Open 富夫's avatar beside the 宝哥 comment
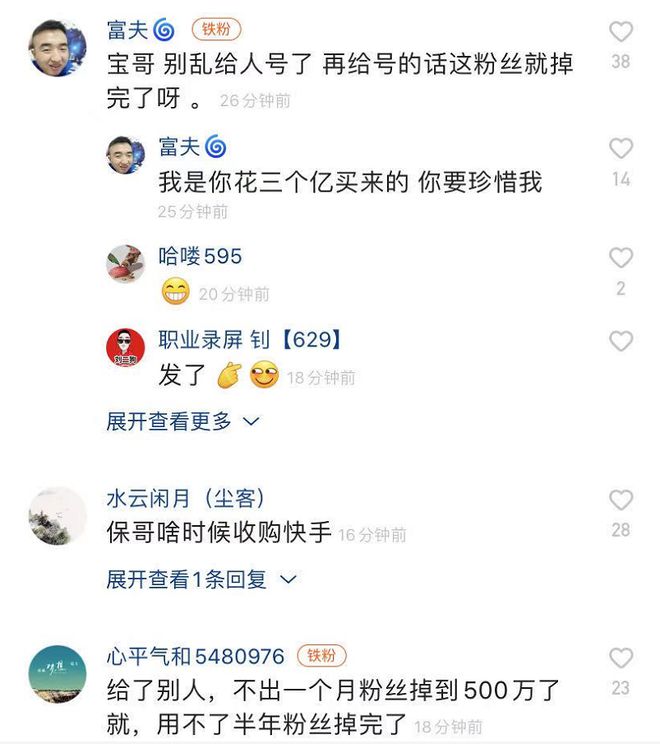660x744 pixels. pos(57,47)
